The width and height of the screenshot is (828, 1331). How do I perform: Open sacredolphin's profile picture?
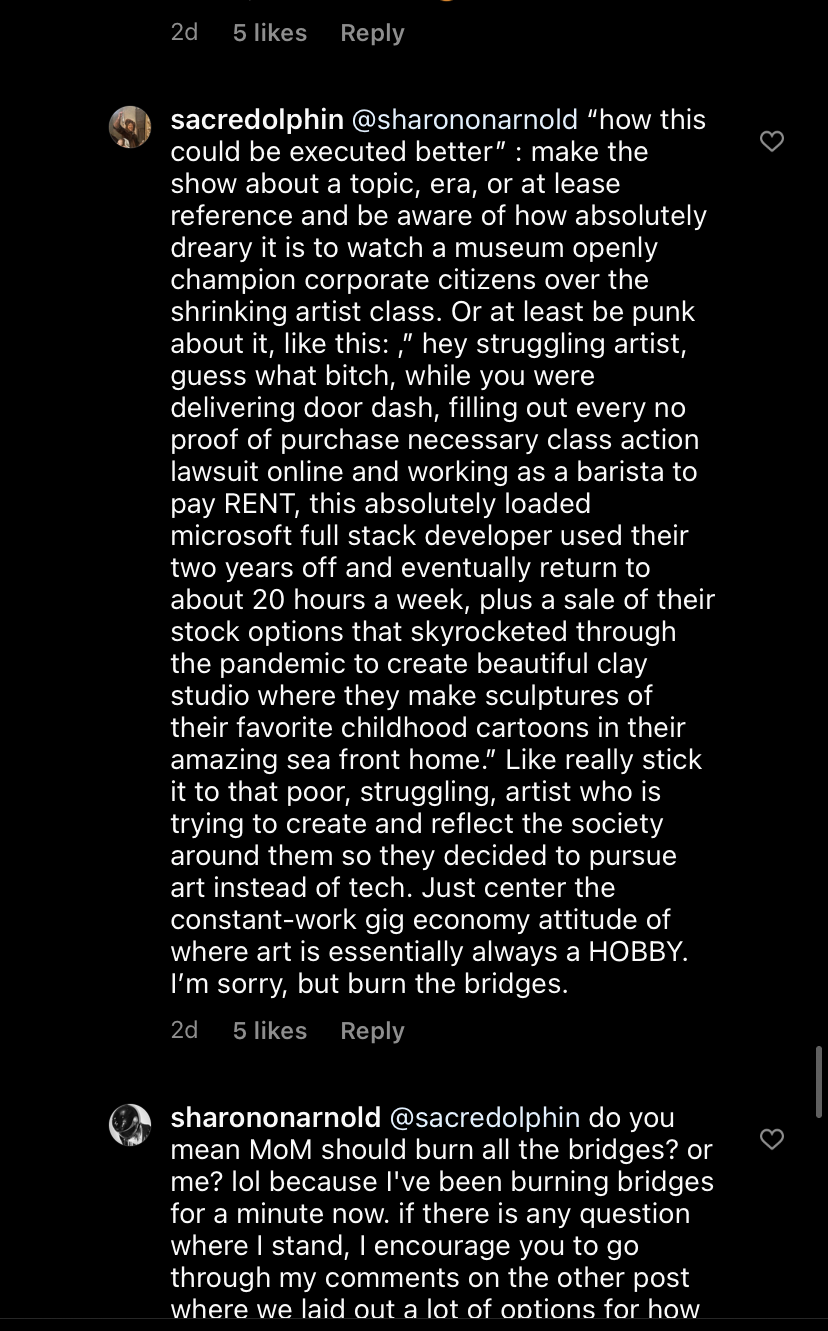[130, 127]
